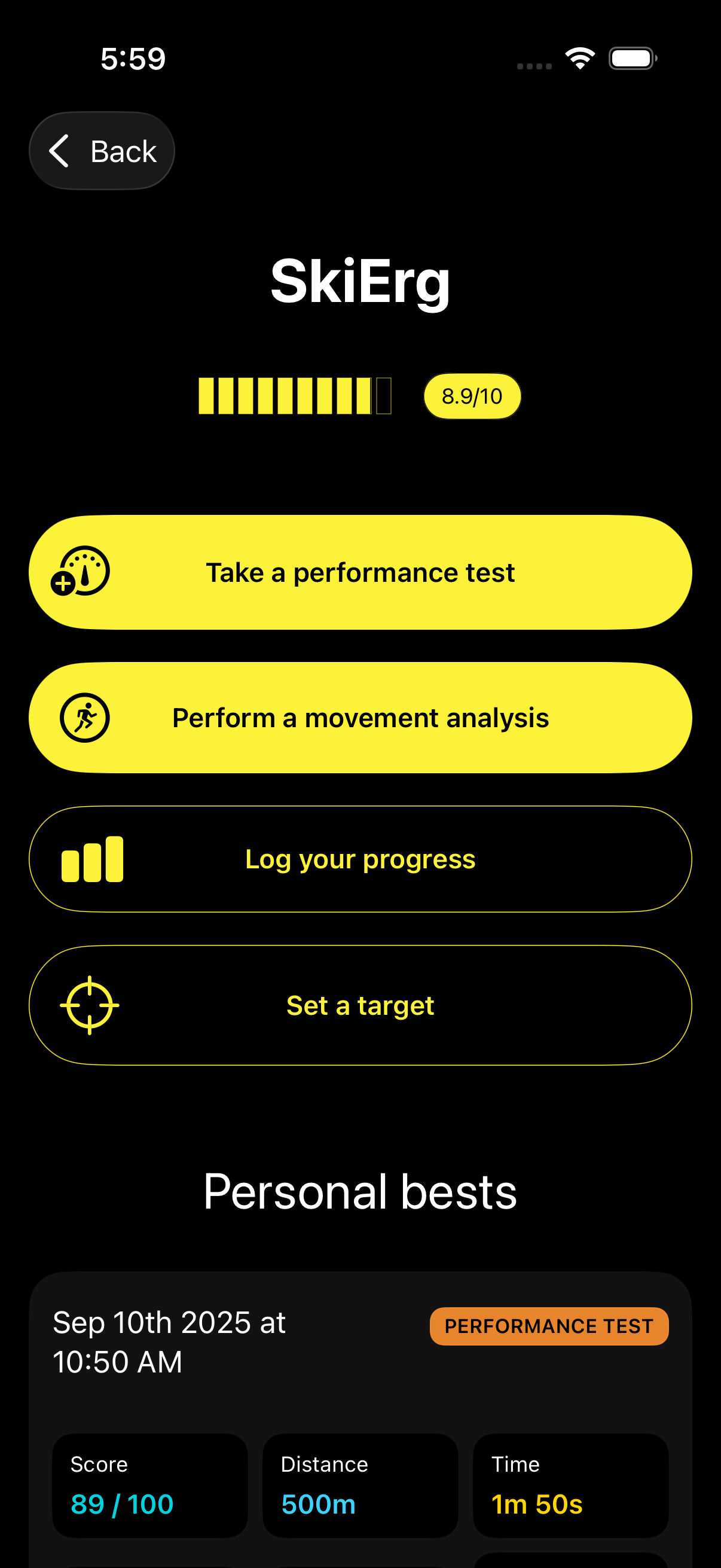Set a target for SkiErg

(x=360, y=1005)
